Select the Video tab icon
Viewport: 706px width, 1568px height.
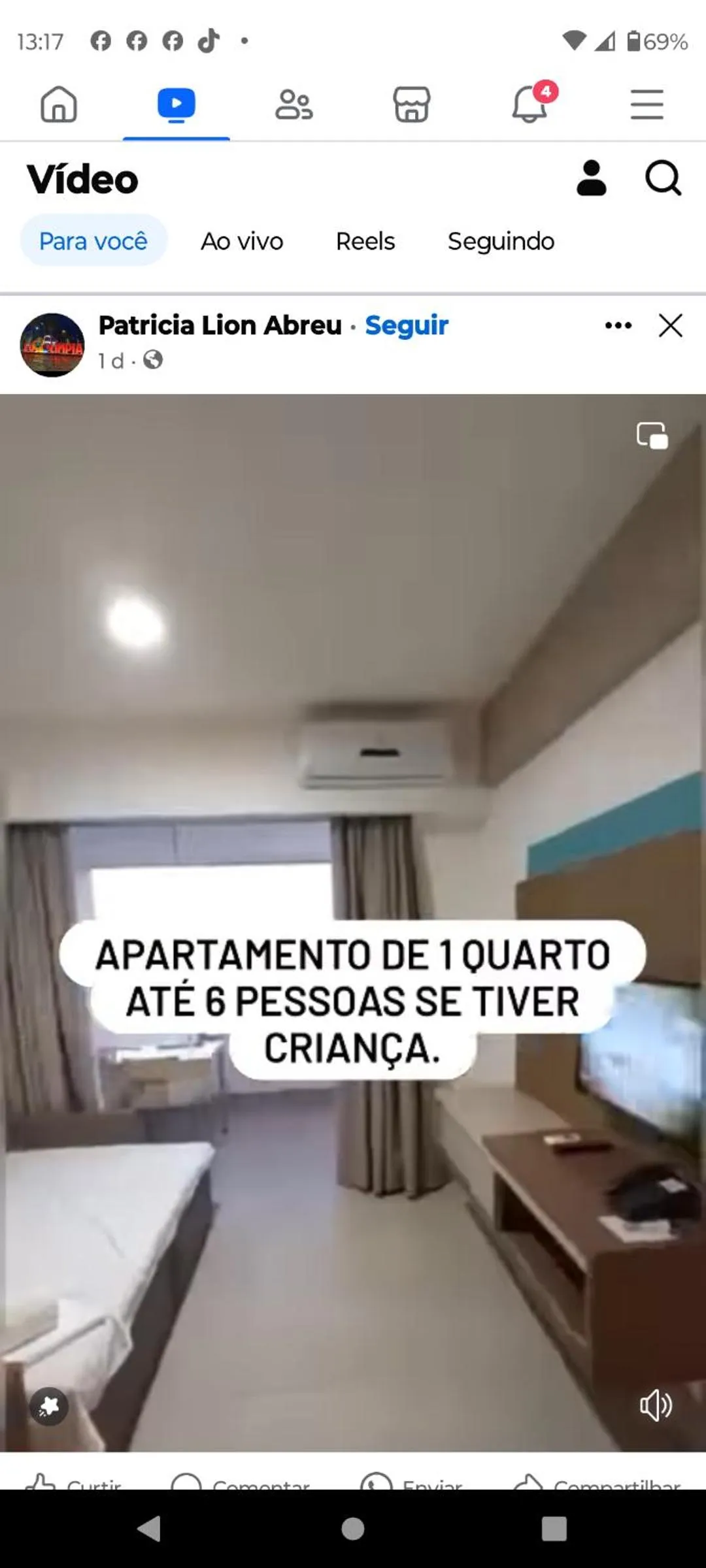point(176,105)
